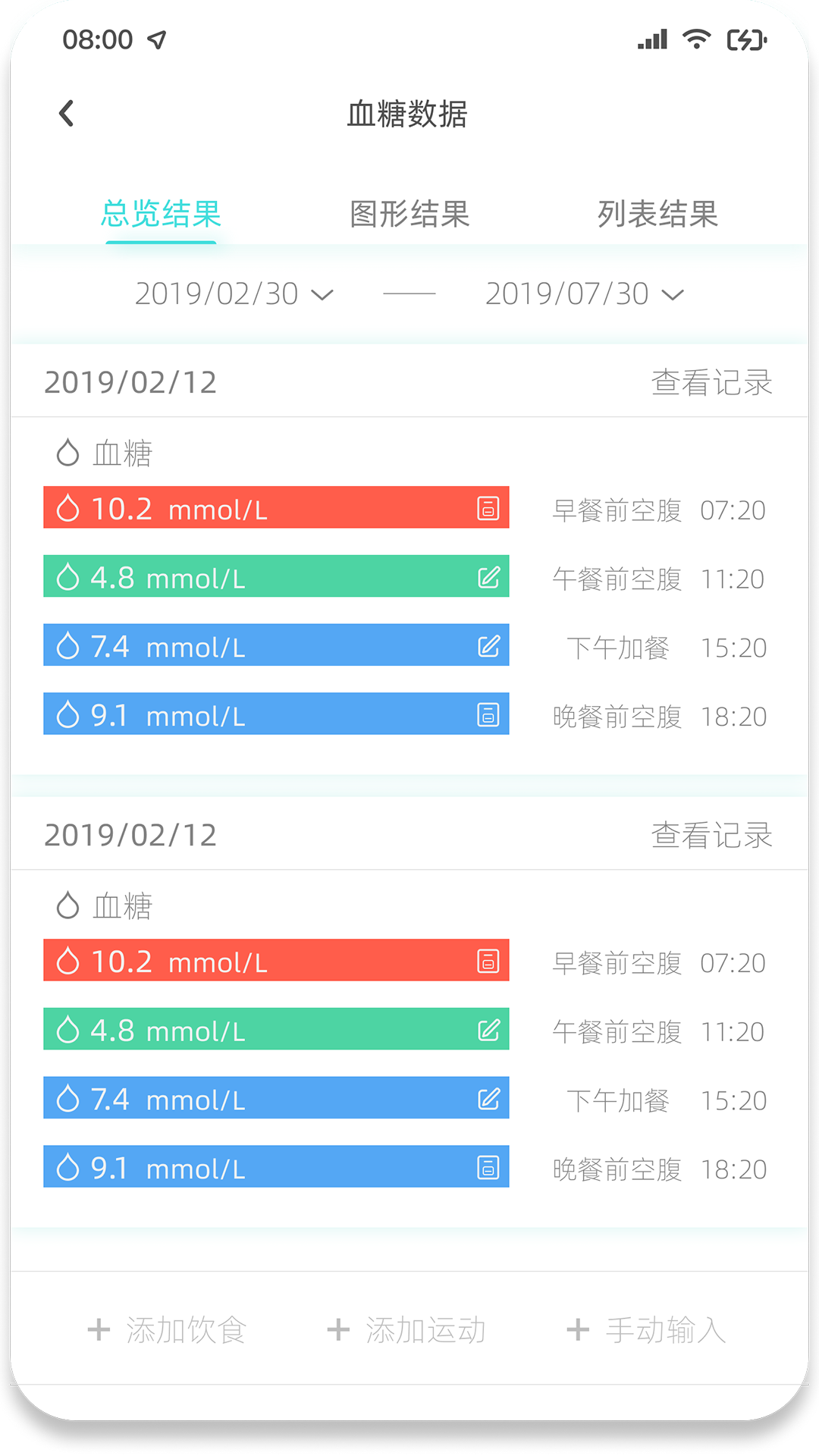Open the record icon on the 10.2 mmol/L entry
Viewport: 819px width, 1456px height.
pos(488,508)
